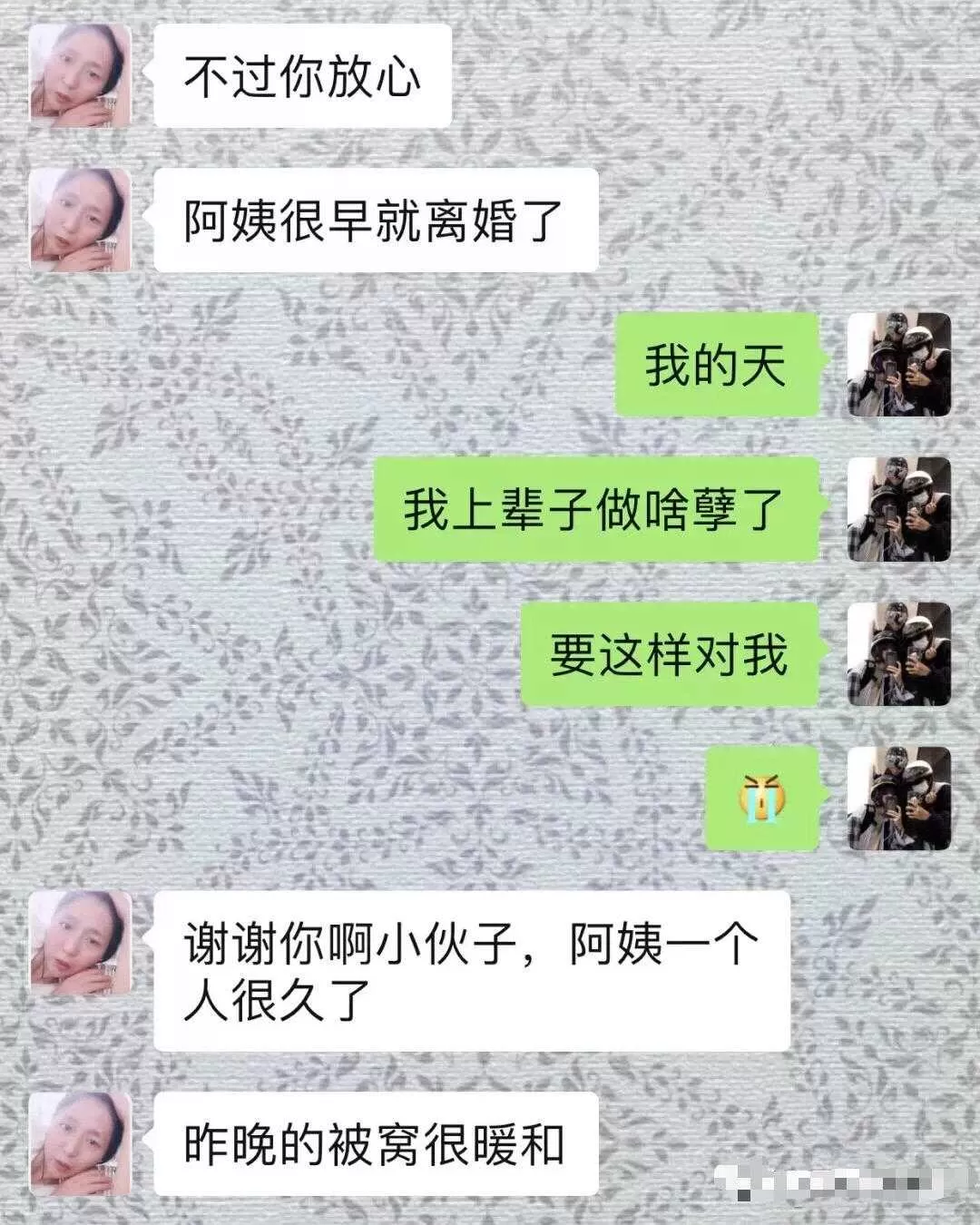Click the avatar next to '谢谢你啊小伙子' message
Screen dimensions: 980x1225
click(x=83, y=944)
